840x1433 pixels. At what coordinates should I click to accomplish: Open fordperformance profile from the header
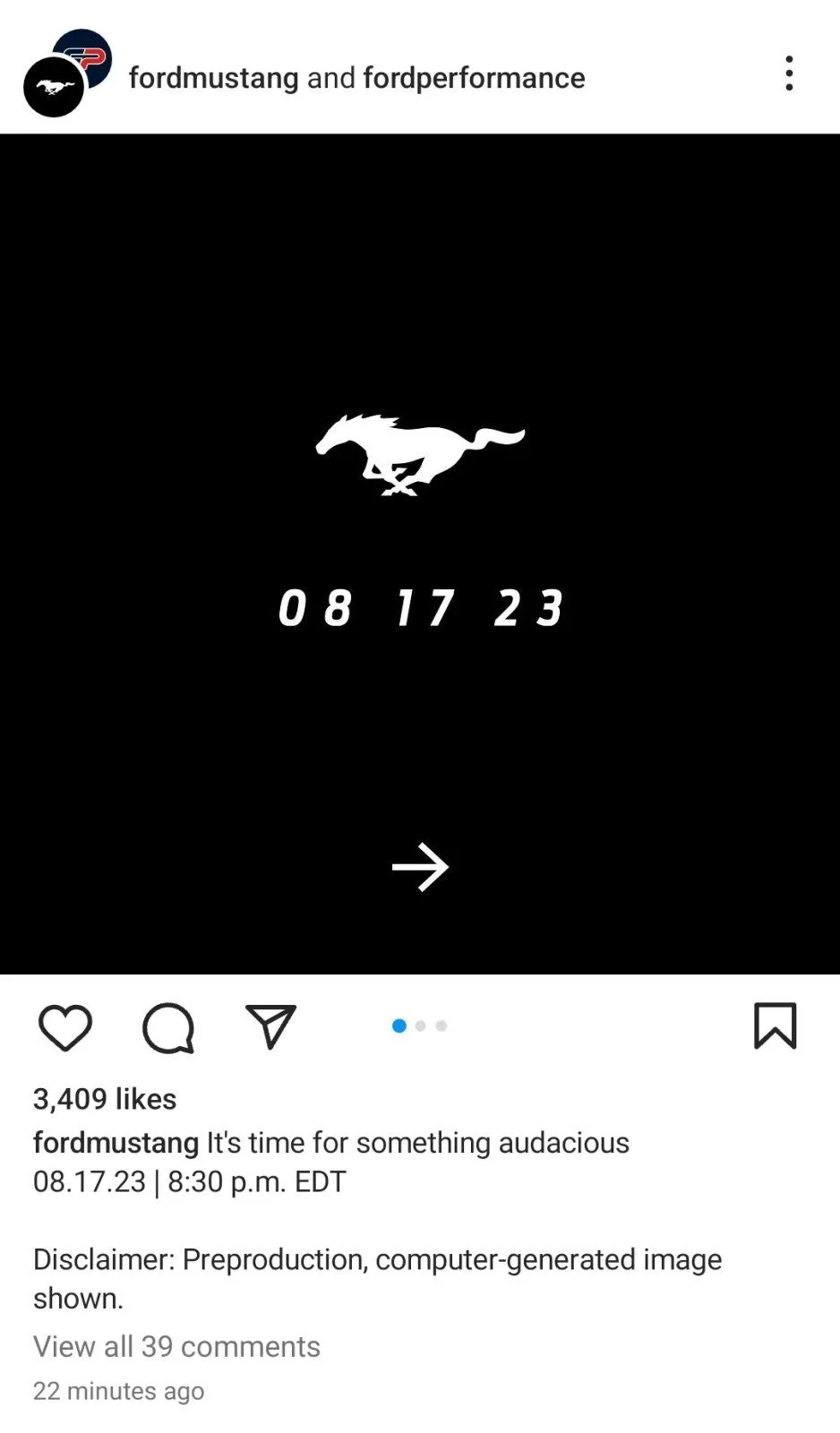point(474,78)
